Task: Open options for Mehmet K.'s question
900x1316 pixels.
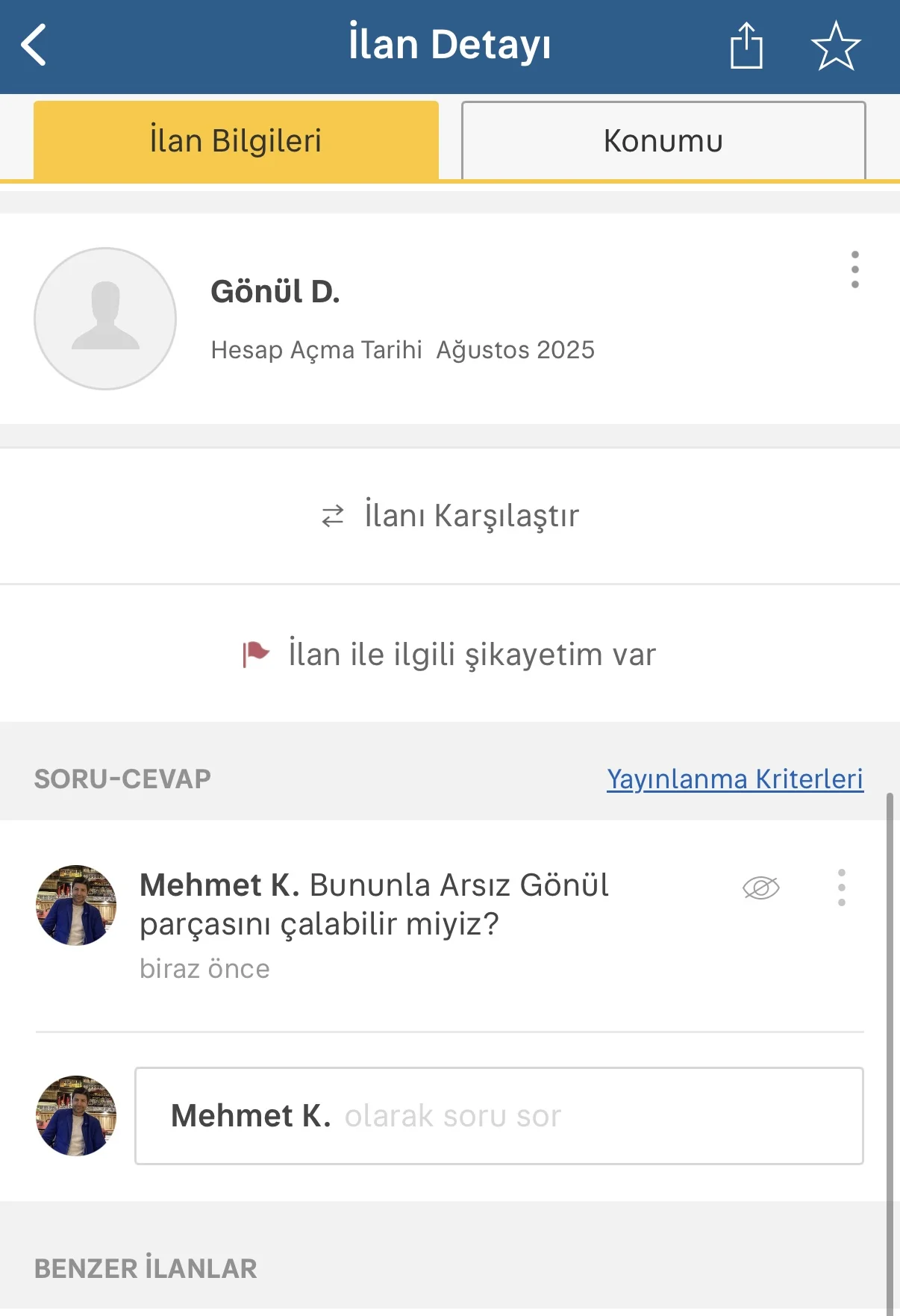Action: pyautogui.click(x=841, y=888)
